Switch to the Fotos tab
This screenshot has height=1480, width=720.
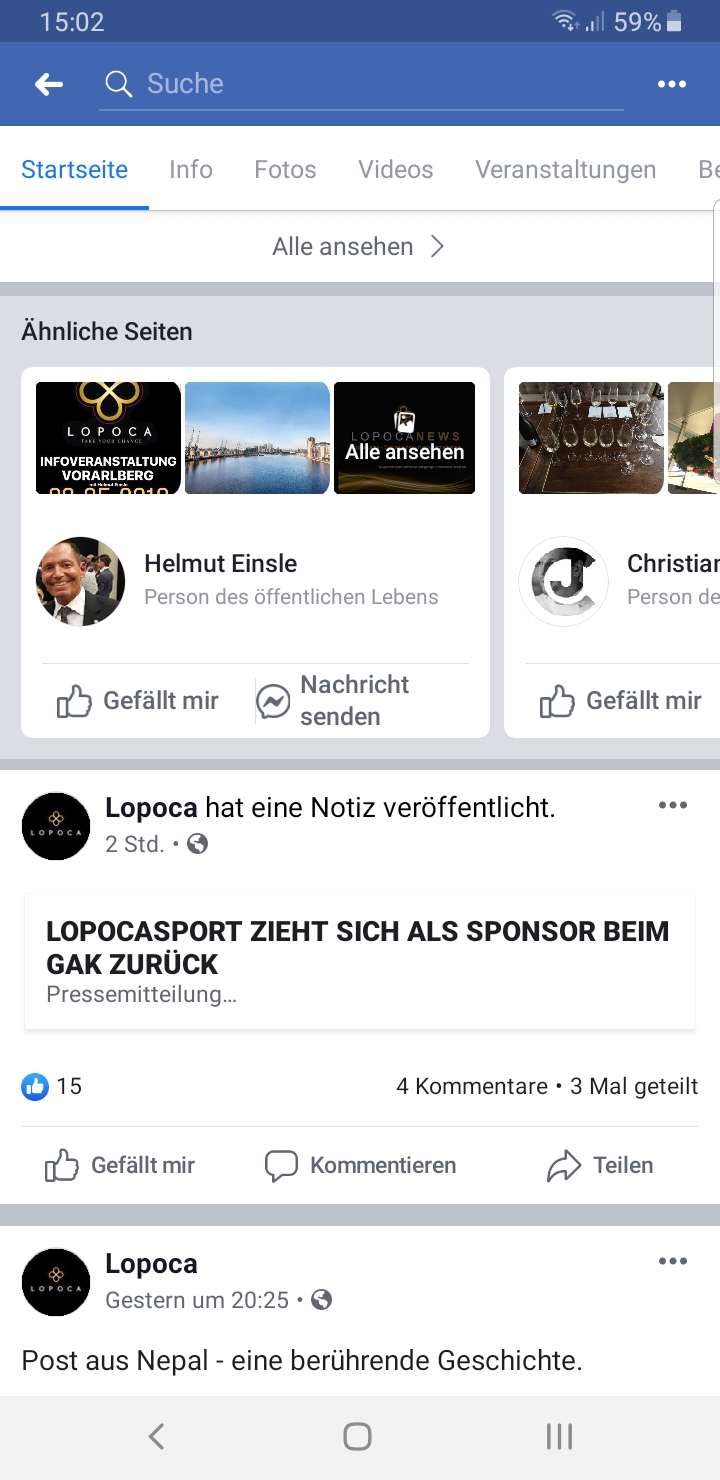[x=284, y=170]
